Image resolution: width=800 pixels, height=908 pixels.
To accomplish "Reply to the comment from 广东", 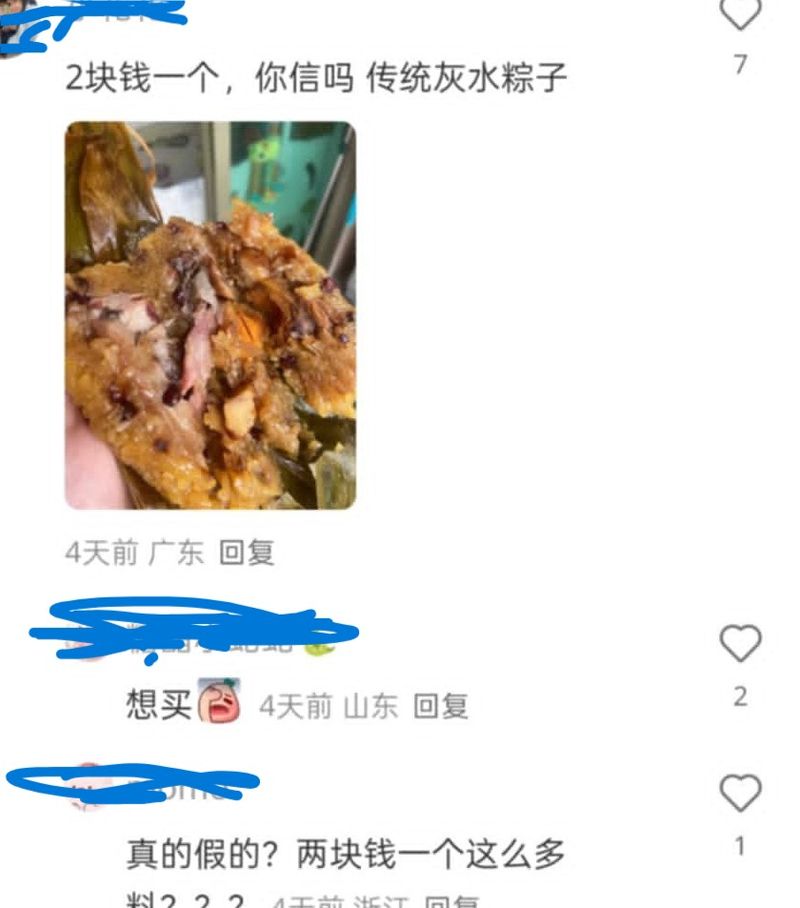I will click(x=247, y=553).
